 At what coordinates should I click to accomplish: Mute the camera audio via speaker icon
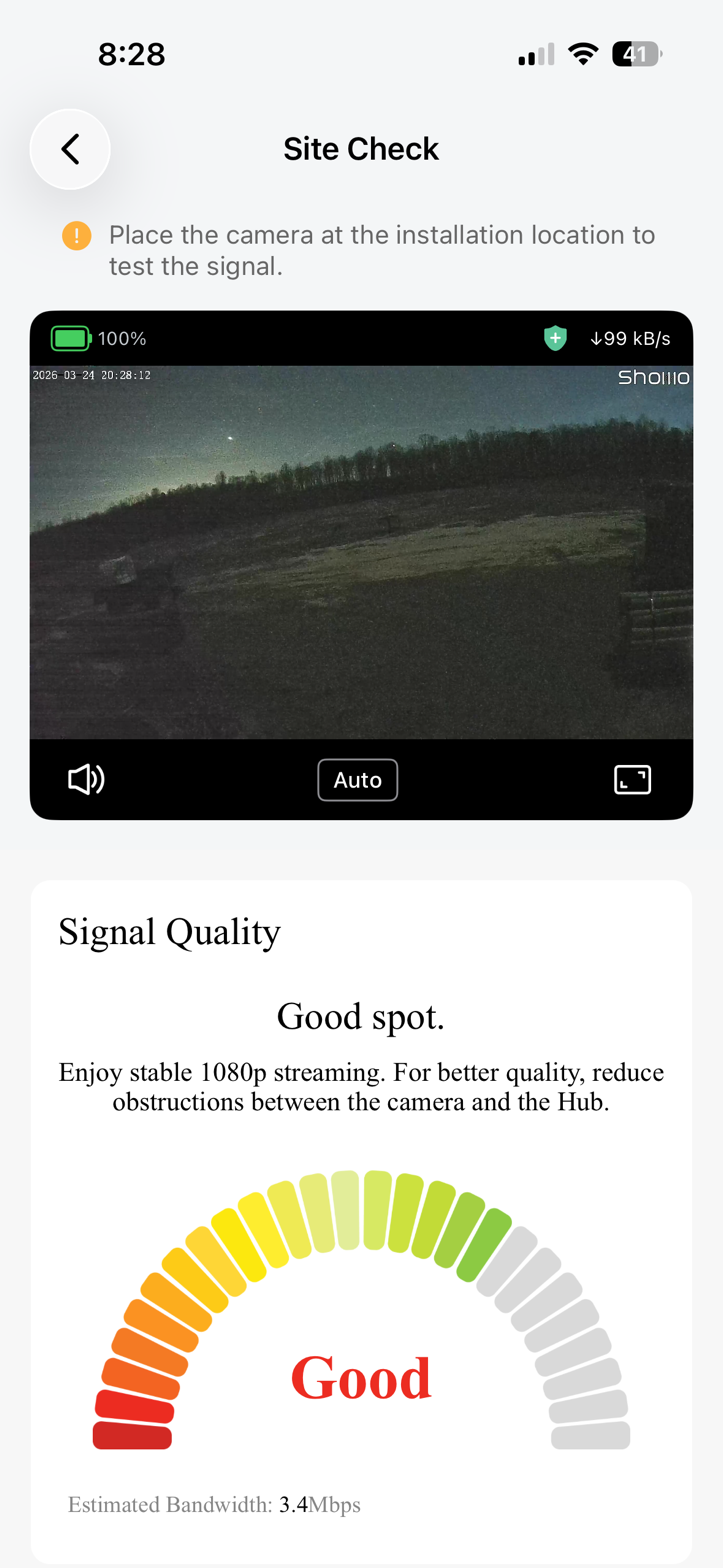[85, 779]
